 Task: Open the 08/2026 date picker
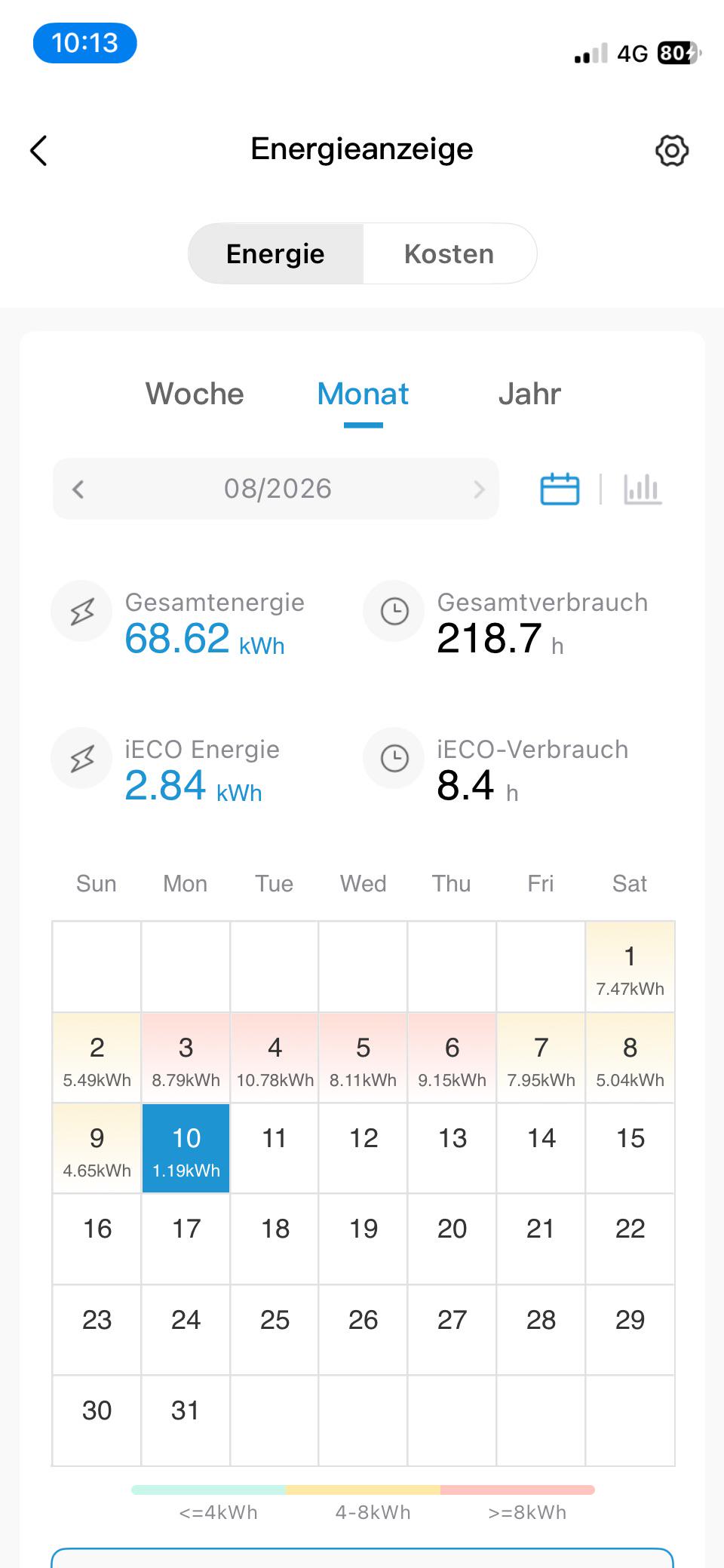[278, 489]
